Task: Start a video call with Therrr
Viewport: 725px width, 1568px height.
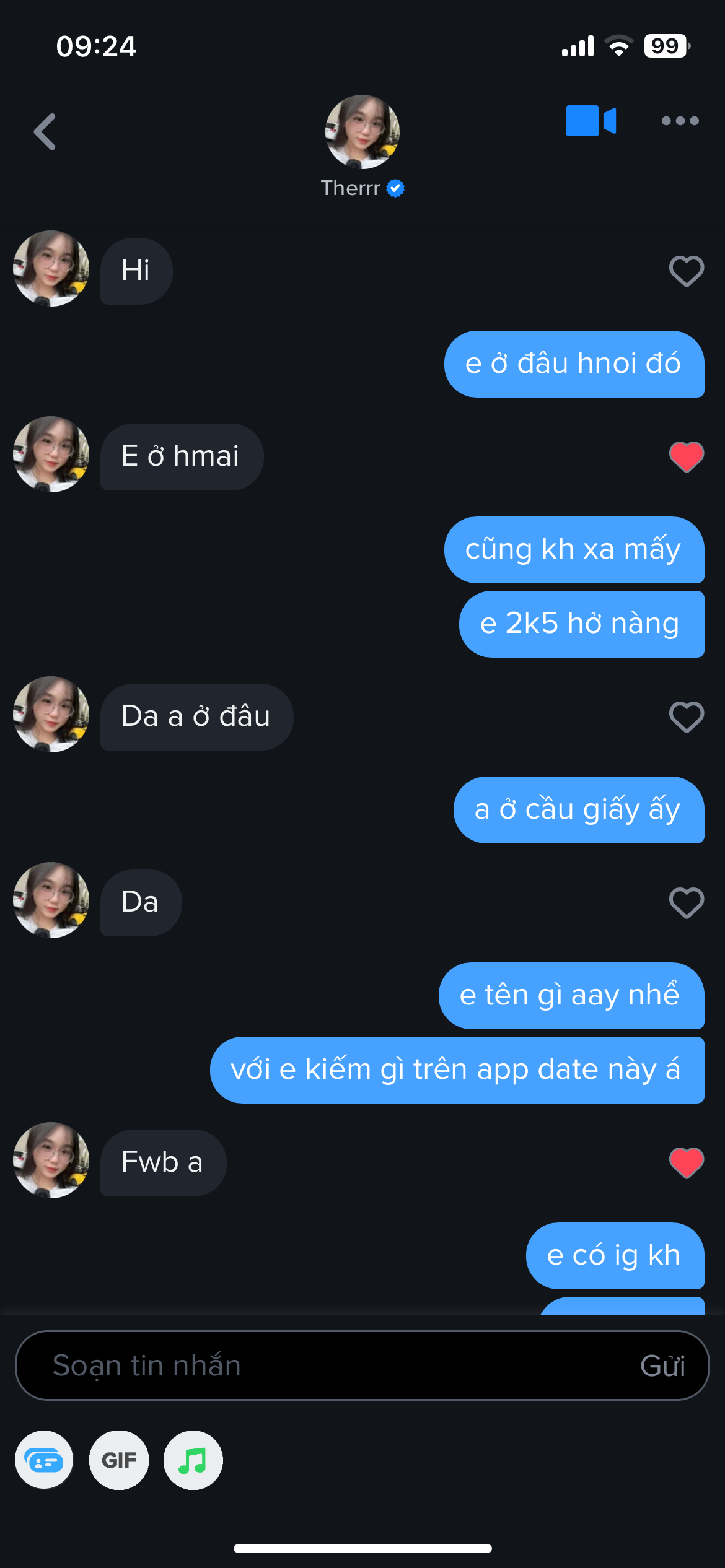Action: pyautogui.click(x=591, y=120)
